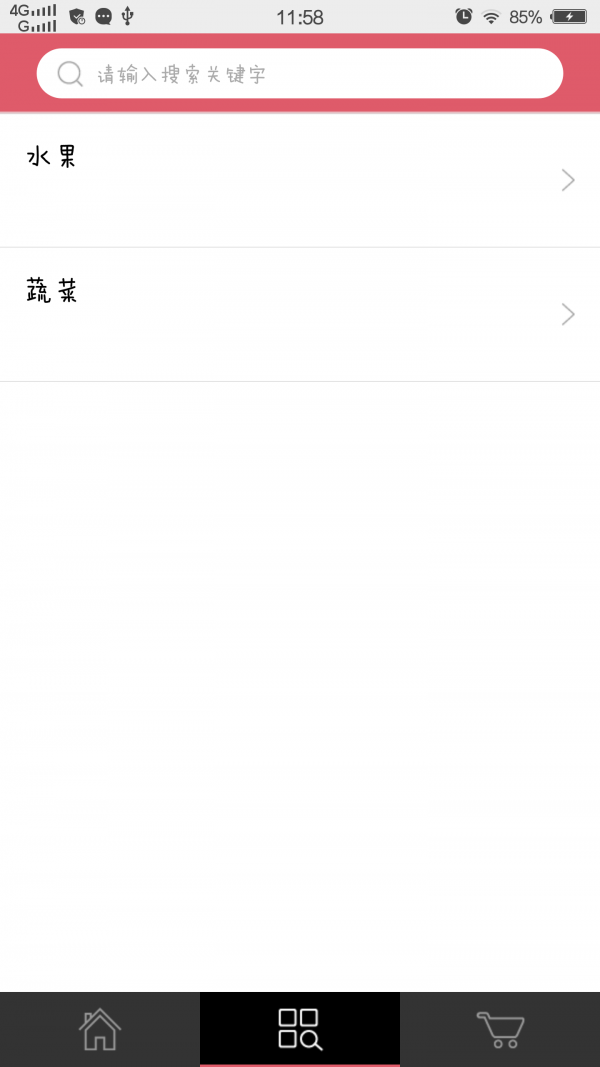Viewport: 600px width, 1067px height.
Task: Switch to the home tab
Action: coord(100,1029)
